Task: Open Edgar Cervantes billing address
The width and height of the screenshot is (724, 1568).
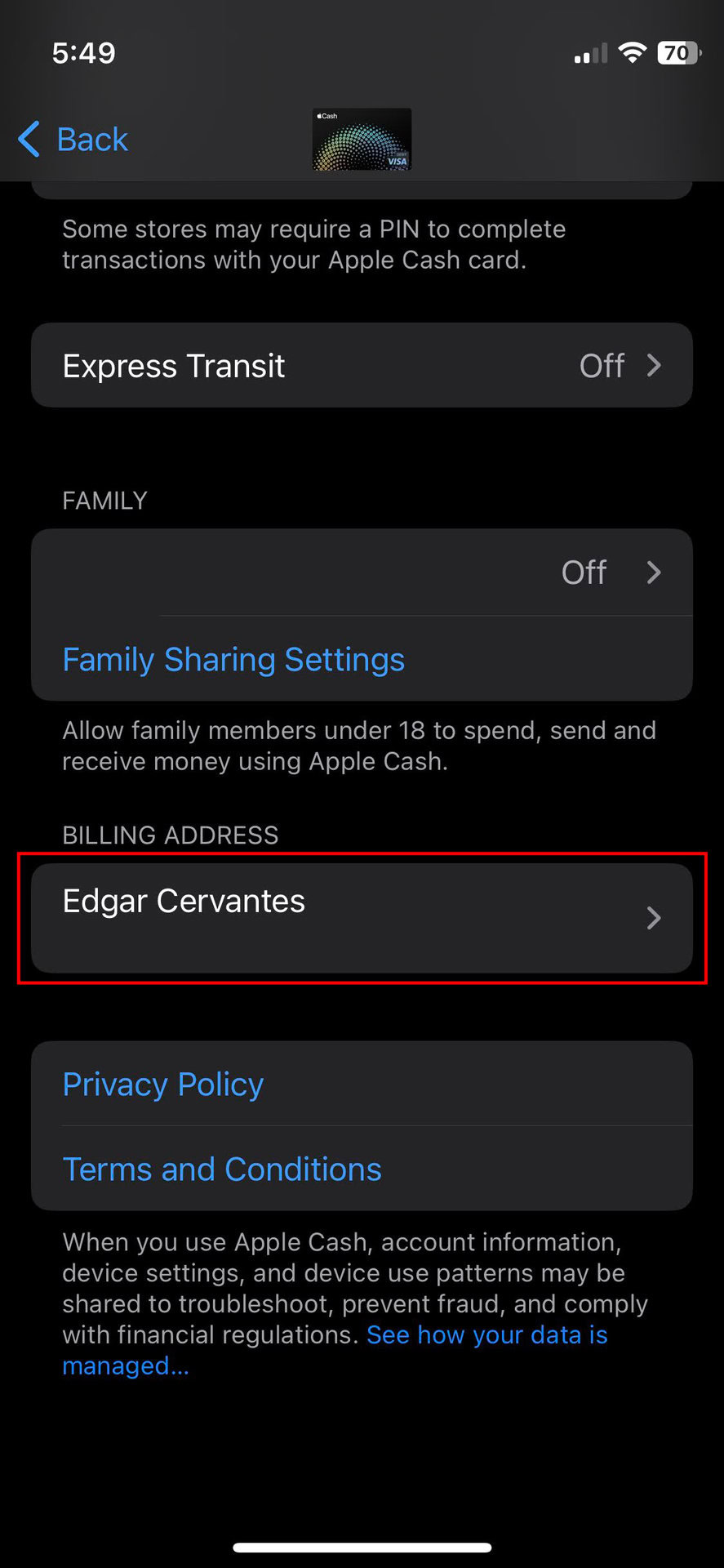Action: (362, 918)
